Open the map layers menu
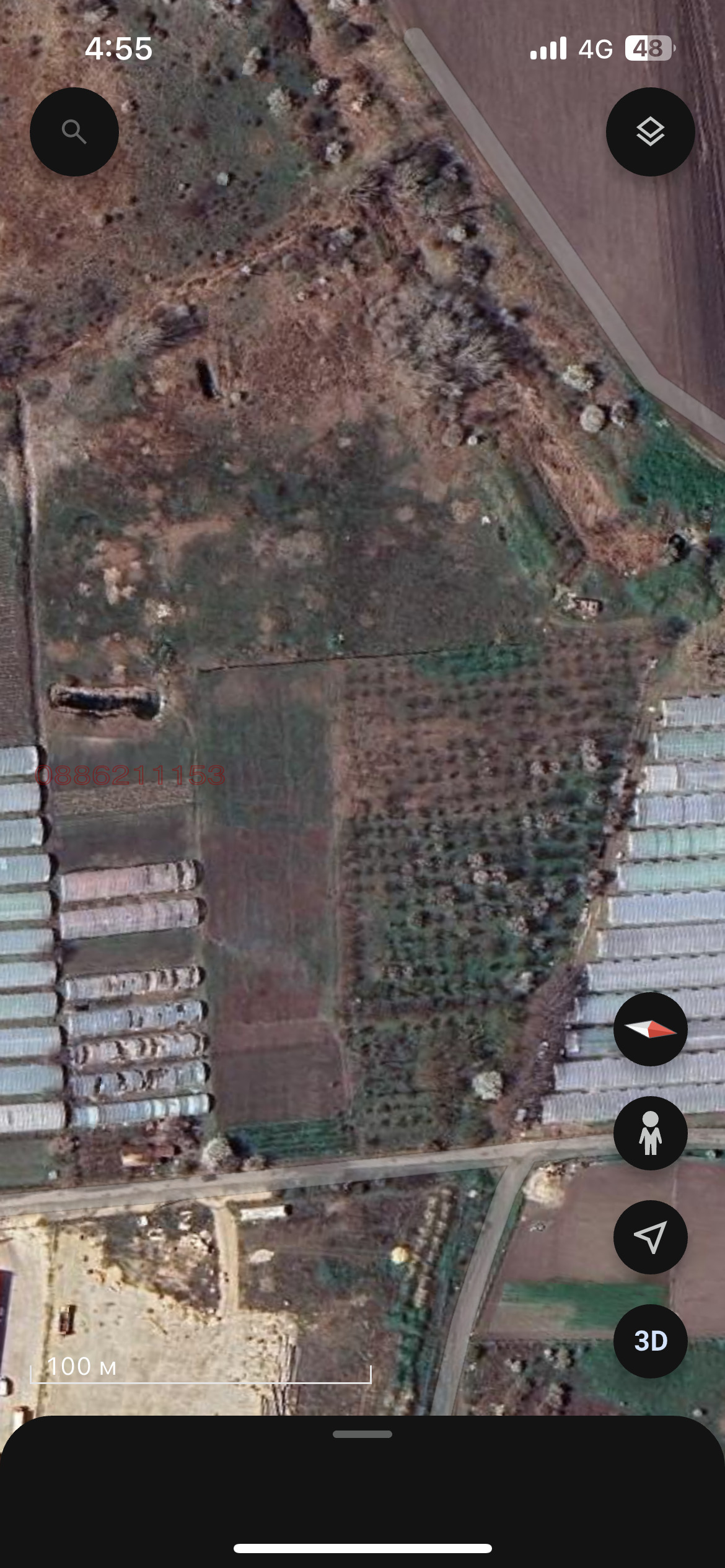 click(x=650, y=132)
